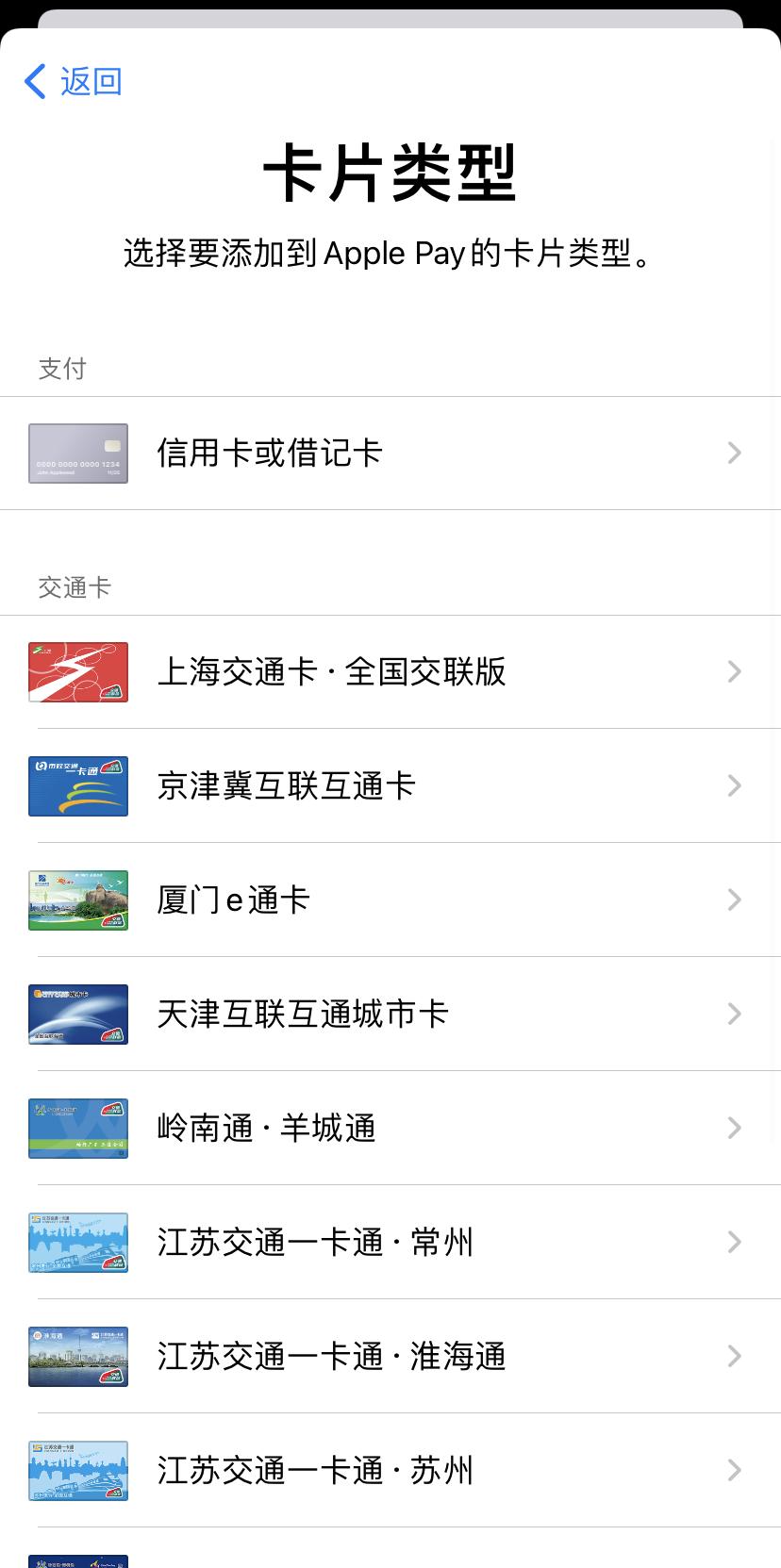Go back using the 返回 button

pyautogui.click(x=74, y=82)
